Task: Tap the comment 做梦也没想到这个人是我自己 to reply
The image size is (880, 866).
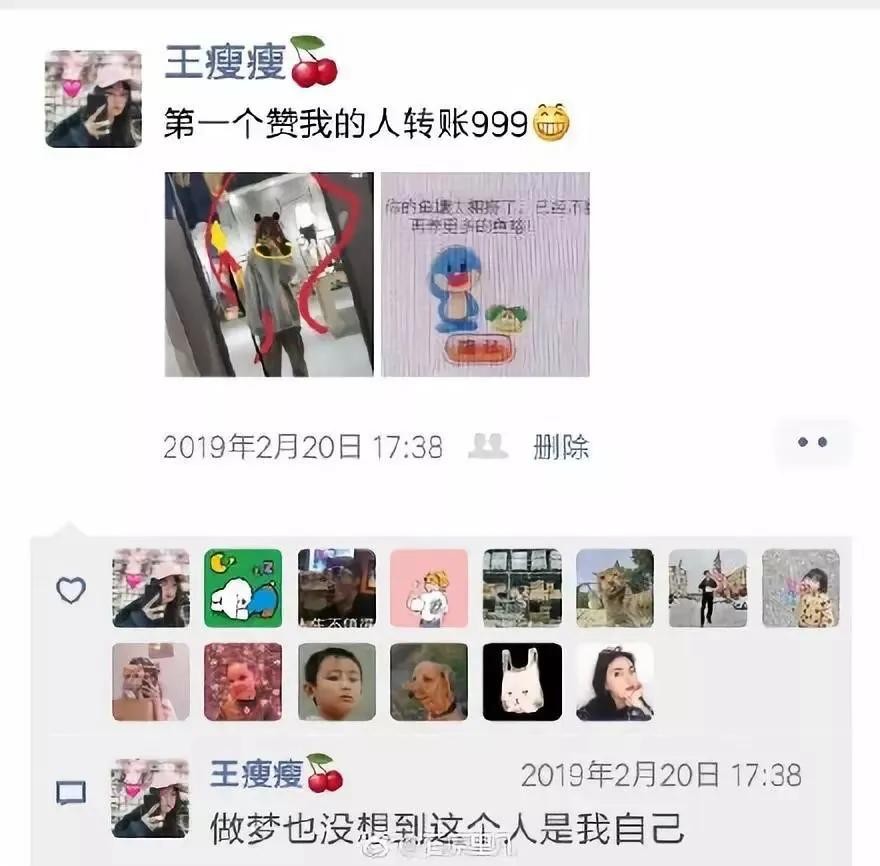Action: tap(447, 828)
